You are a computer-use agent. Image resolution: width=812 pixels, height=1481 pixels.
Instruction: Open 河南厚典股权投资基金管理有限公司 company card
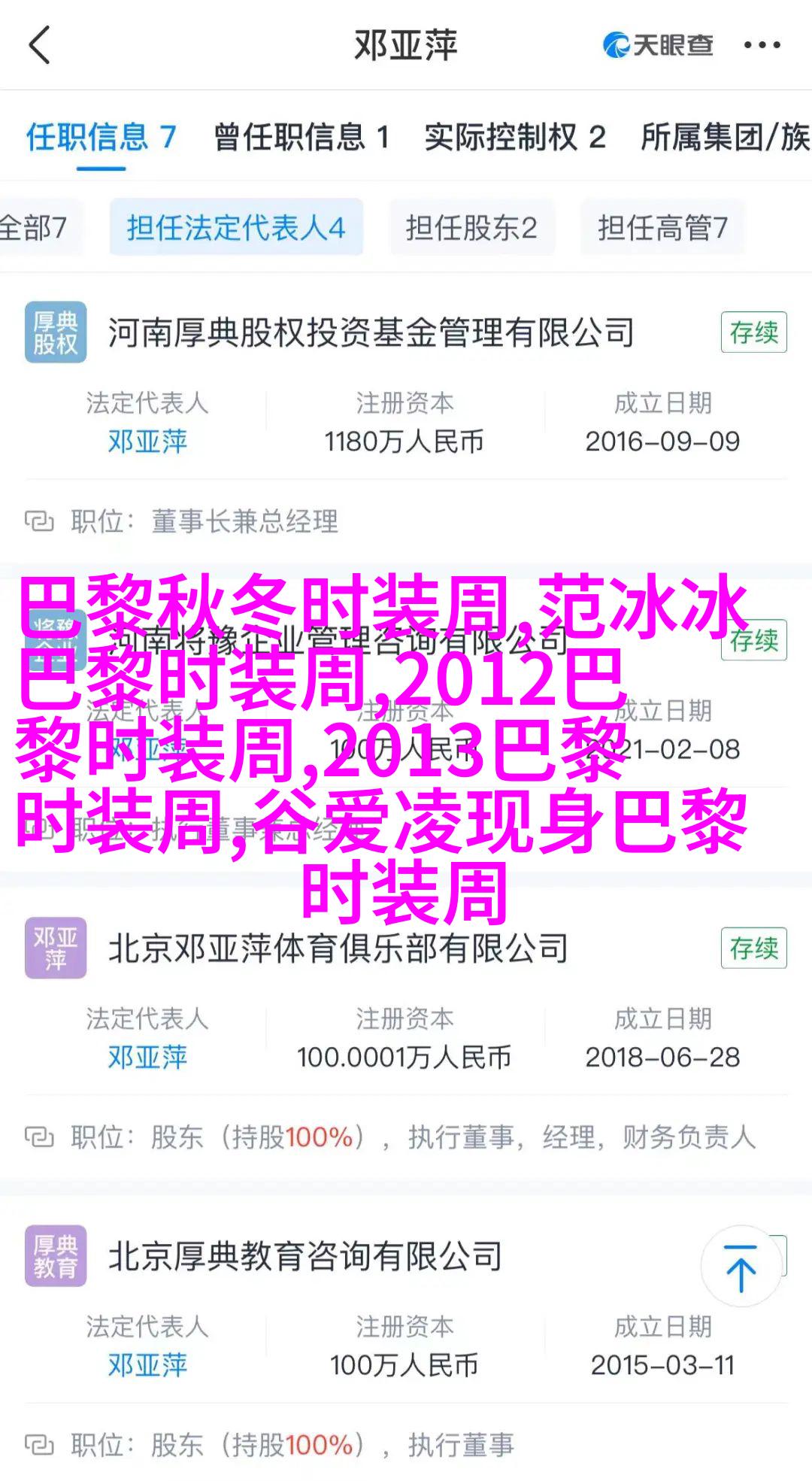(x=371, y=333)
